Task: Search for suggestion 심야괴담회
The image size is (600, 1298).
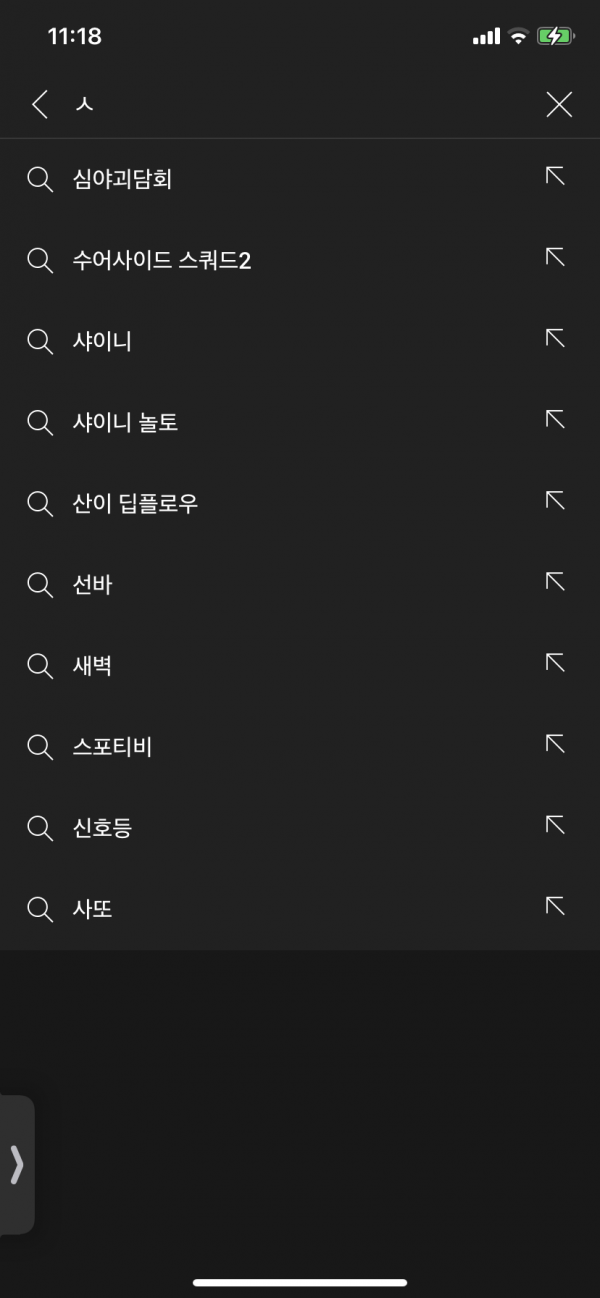Action: tap(123, 180)
